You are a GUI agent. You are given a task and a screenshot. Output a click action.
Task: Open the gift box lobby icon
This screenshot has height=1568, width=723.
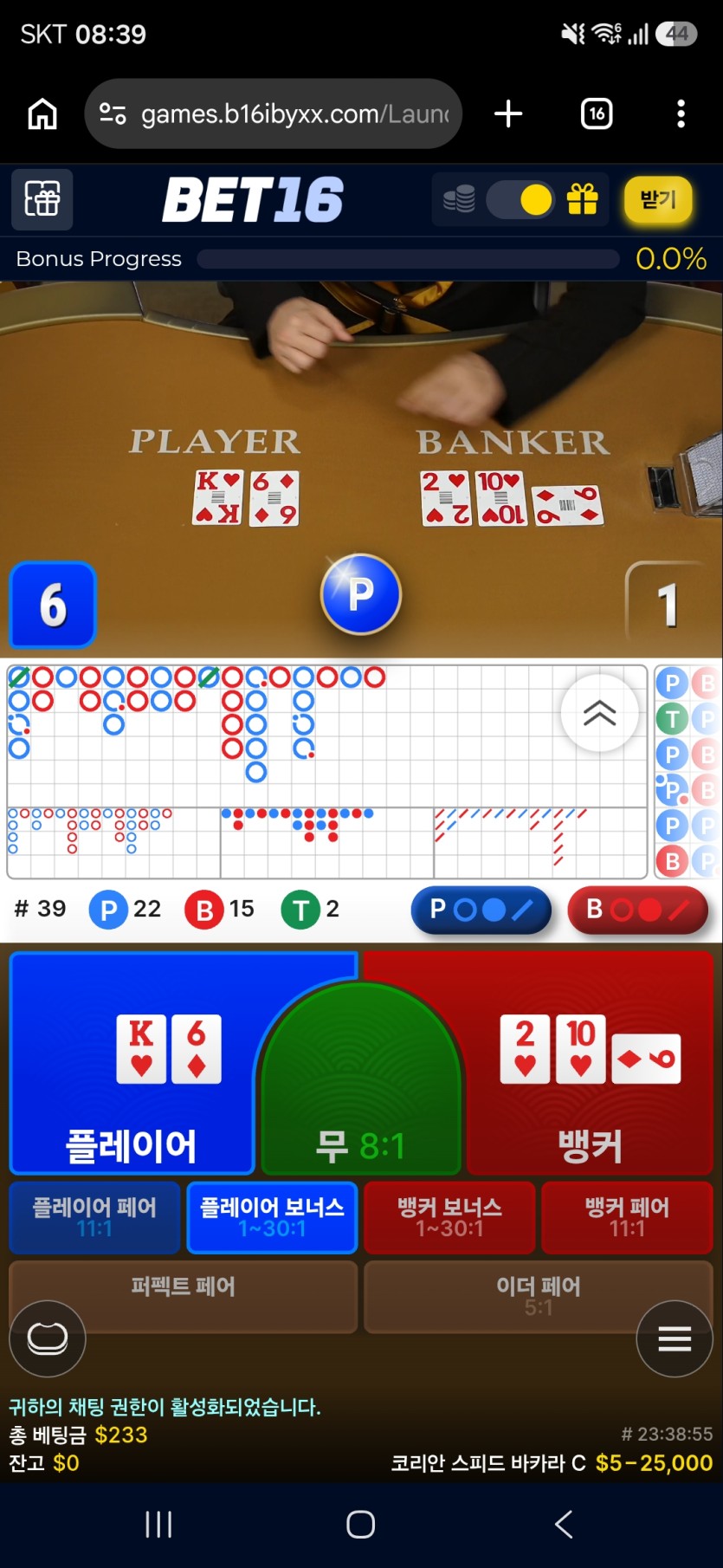coord(42,199)
